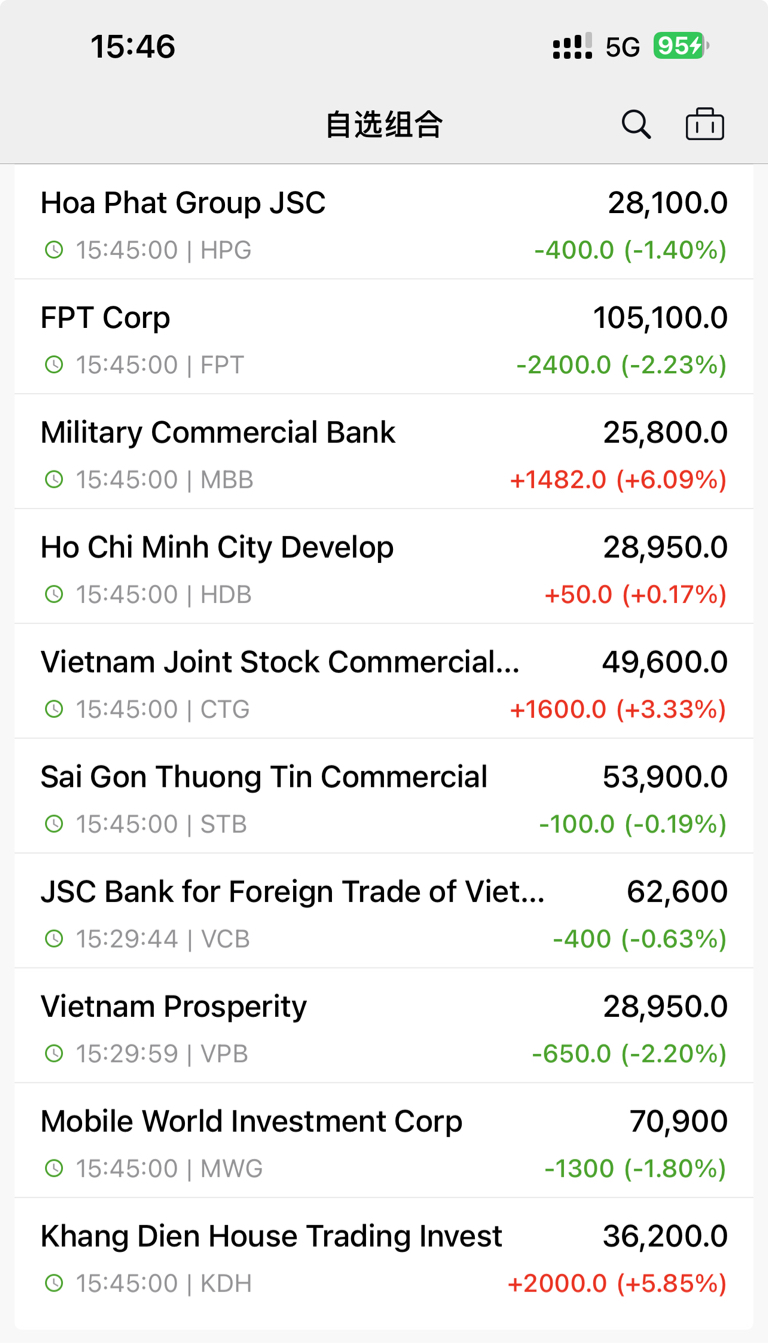Viewport: 768px width, 1343px height.
Task: Select Military Commercial Bank row
Action: [x=384, y=452]
